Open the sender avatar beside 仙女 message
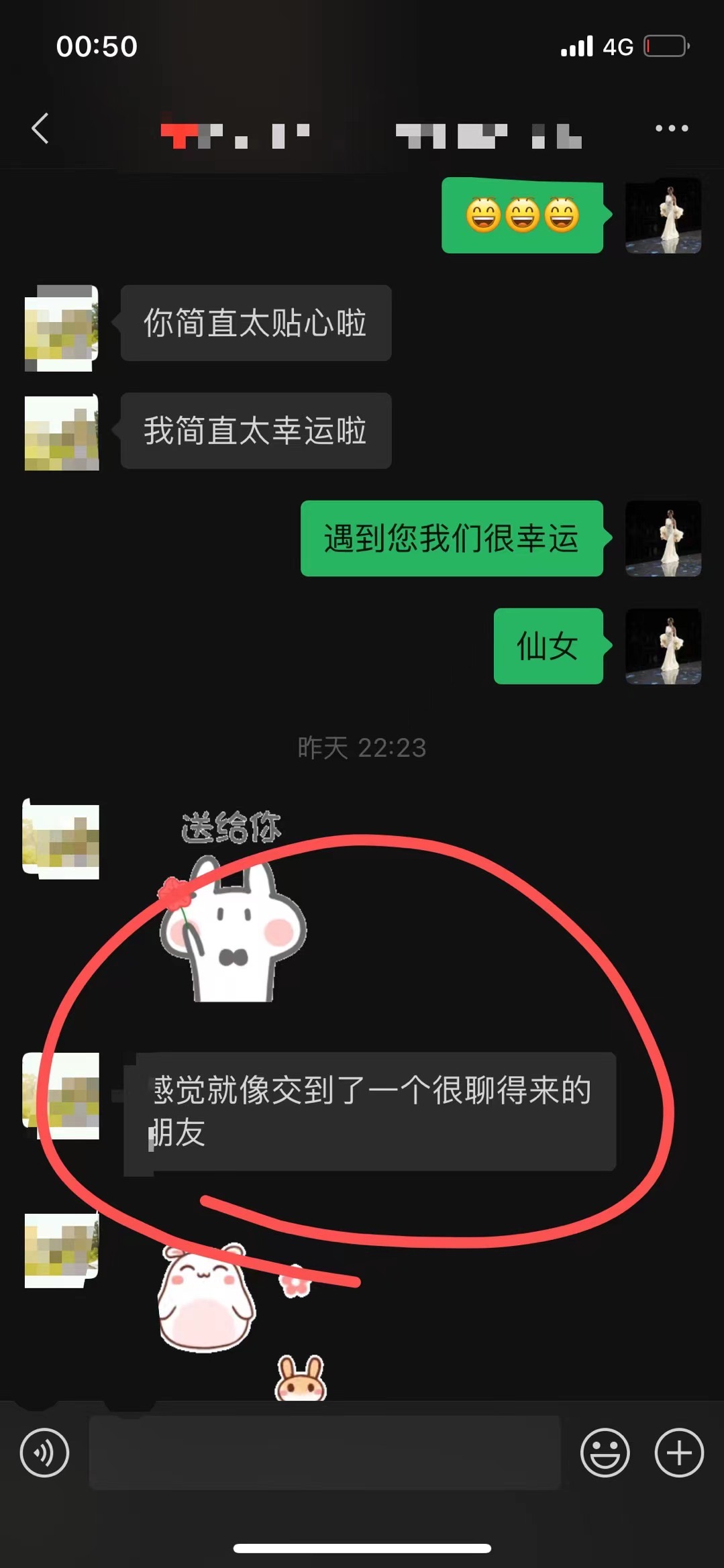This screenshot has height=1568, width=724. 663,646
